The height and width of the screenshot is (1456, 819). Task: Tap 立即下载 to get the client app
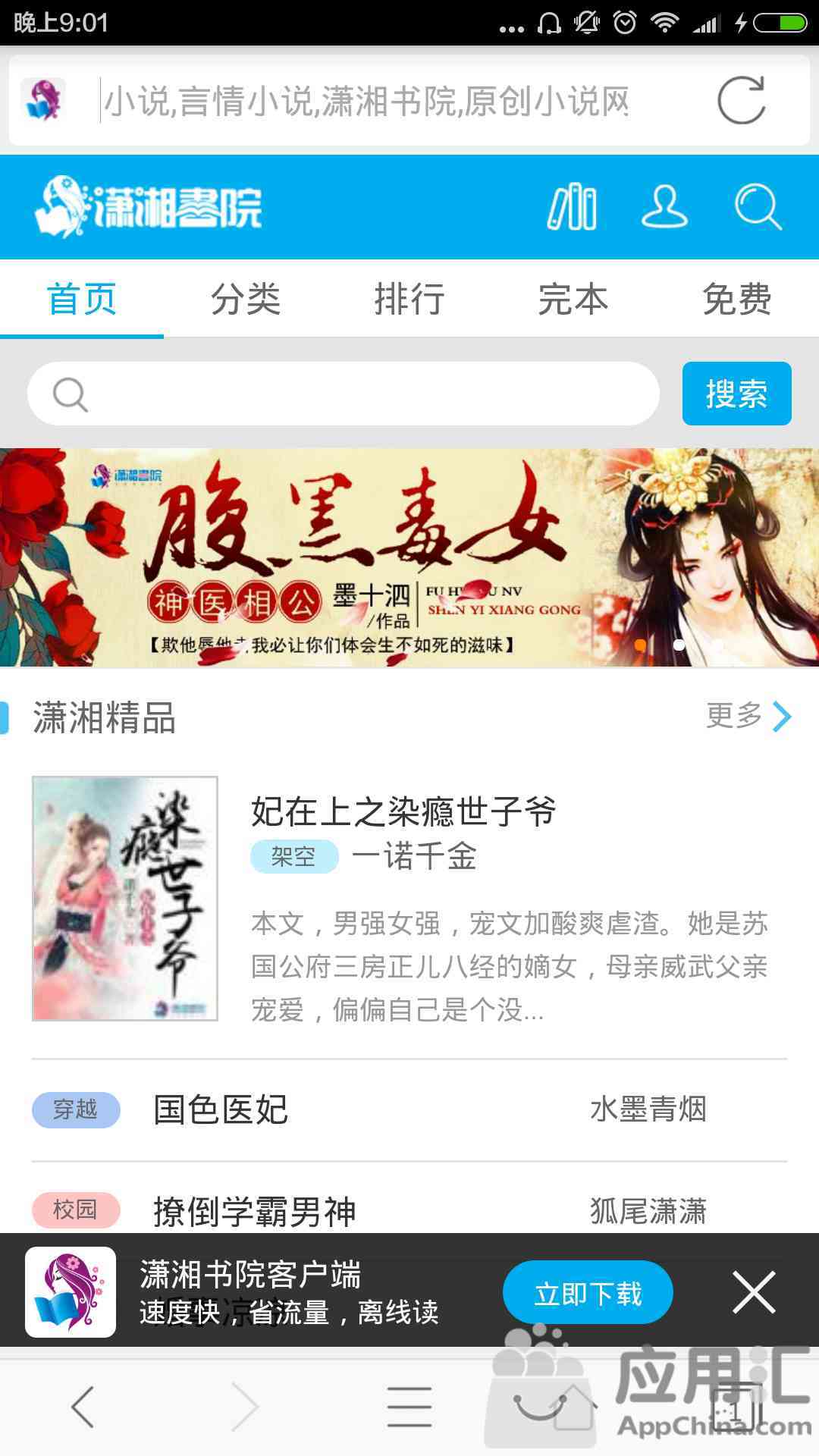pos(588,1293)
